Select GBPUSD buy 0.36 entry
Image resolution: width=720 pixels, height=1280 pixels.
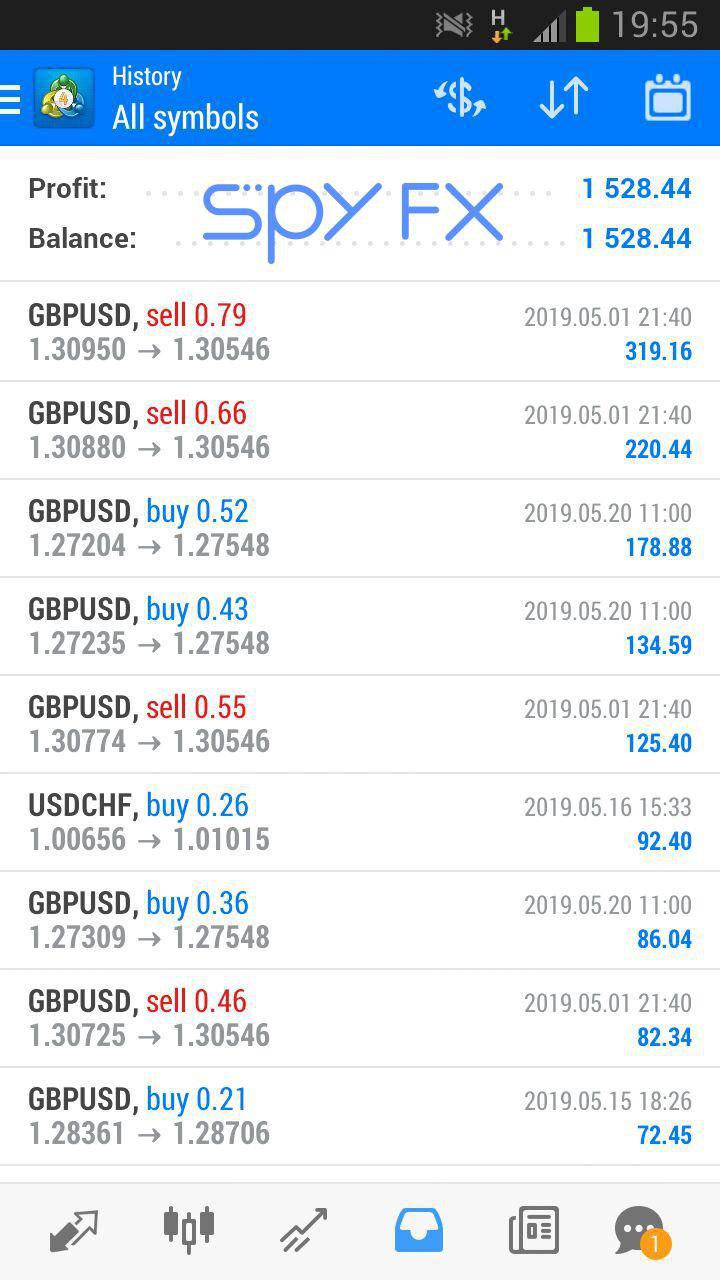360,920
